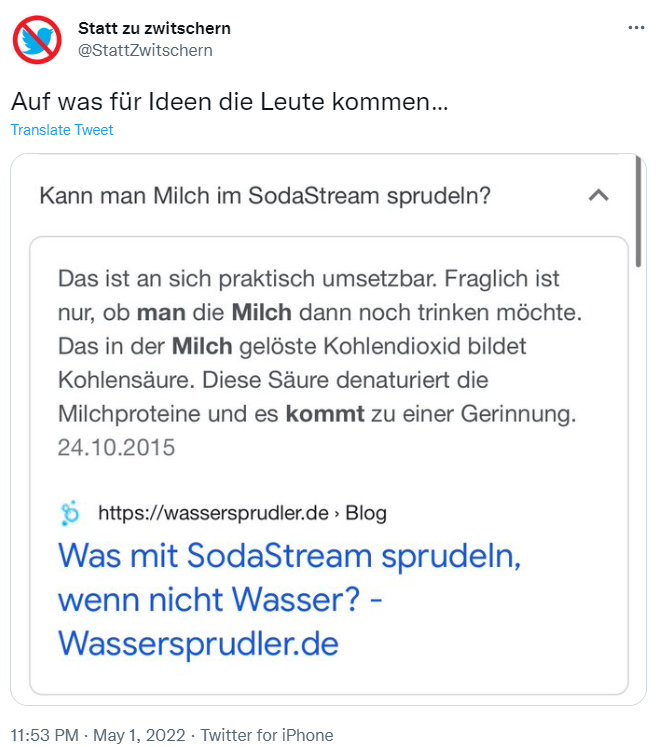The height and width of the screenshot is (747, 664).
Task: Open the attached SodaStream screenshot image
Action: coord(328,430)
